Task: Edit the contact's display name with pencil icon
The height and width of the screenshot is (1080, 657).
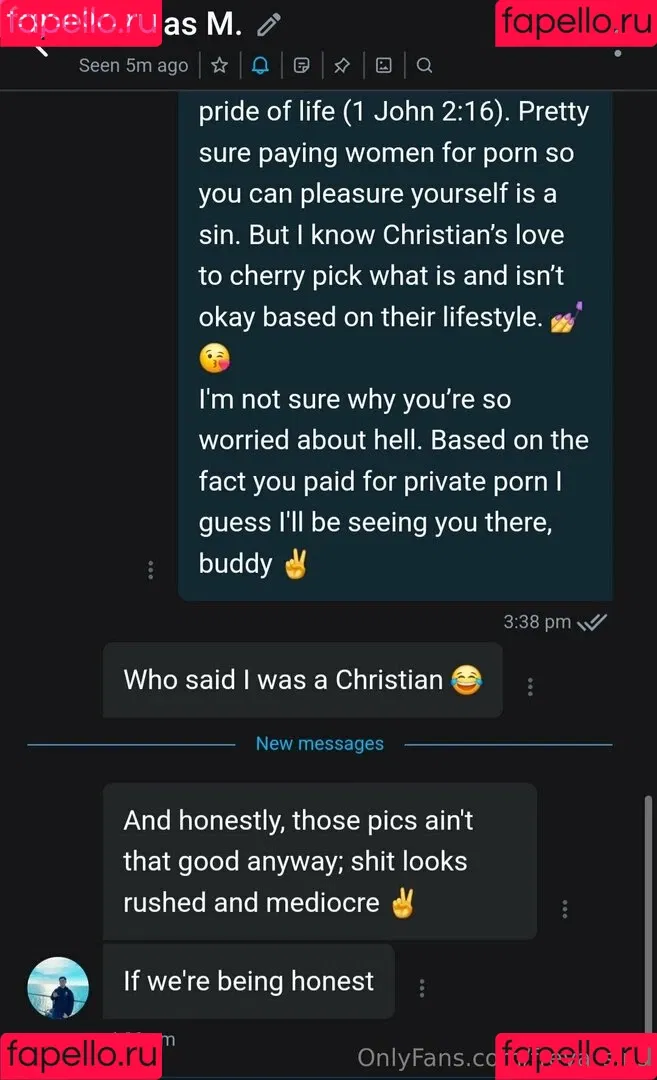Action: click(269, 24)
